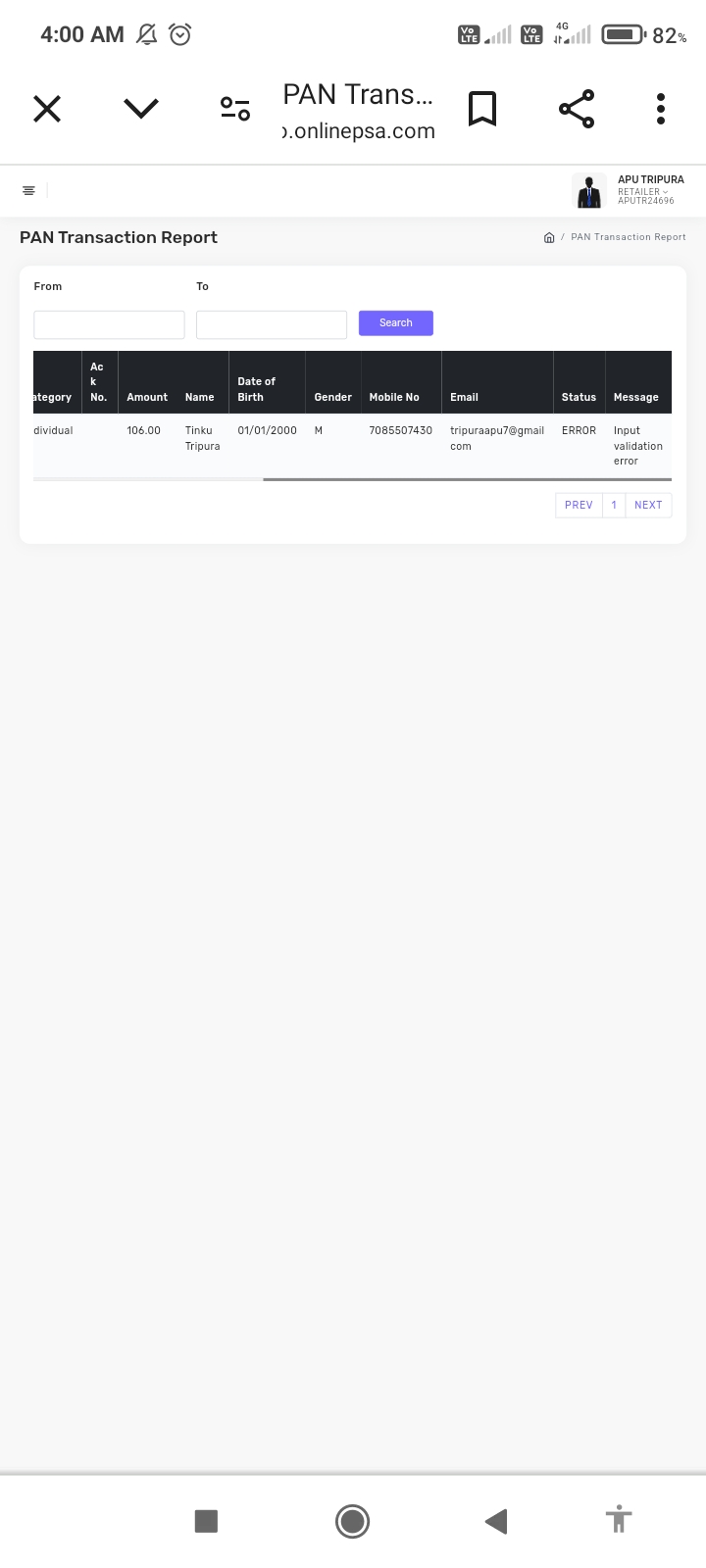Viewport: 706px width, 1568px height.
Task: Go to PREV page of results
Action: [x=579, y=505]
